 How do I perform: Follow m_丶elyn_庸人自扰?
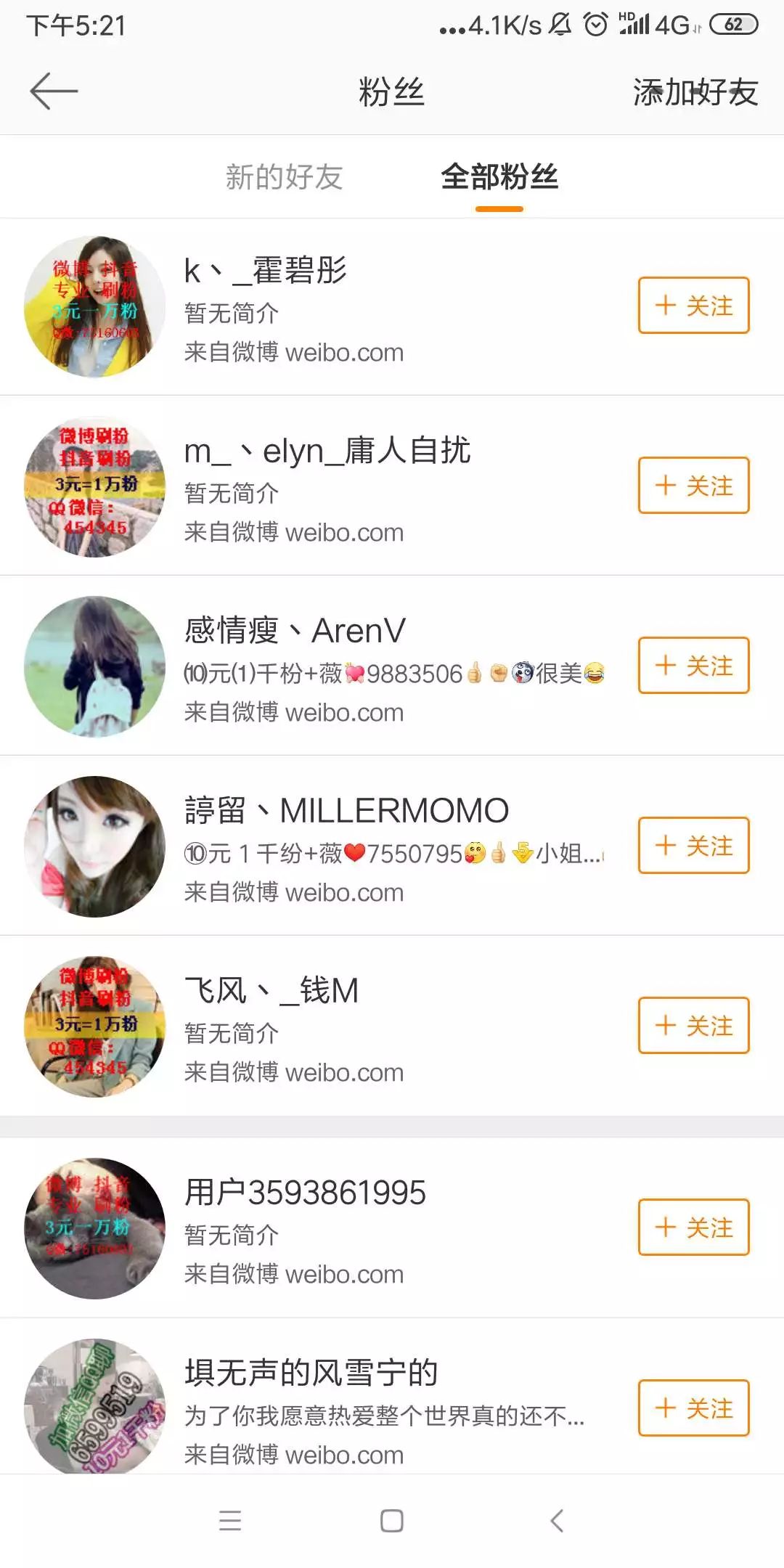pos(692,486)
